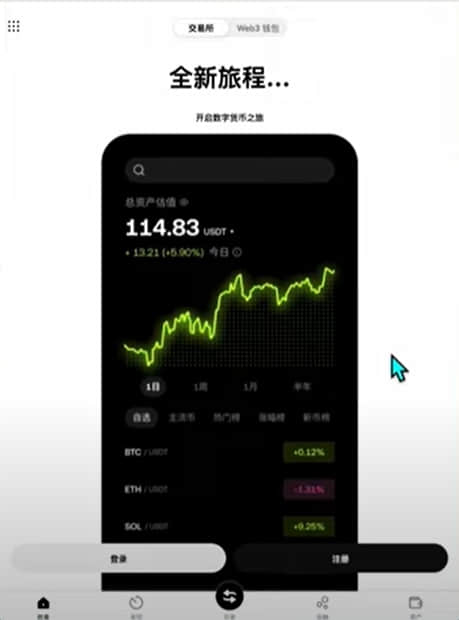Screen dimensions: 459x620
Task: Tap the 注册 register button
Action: click(x=340, y=558)
